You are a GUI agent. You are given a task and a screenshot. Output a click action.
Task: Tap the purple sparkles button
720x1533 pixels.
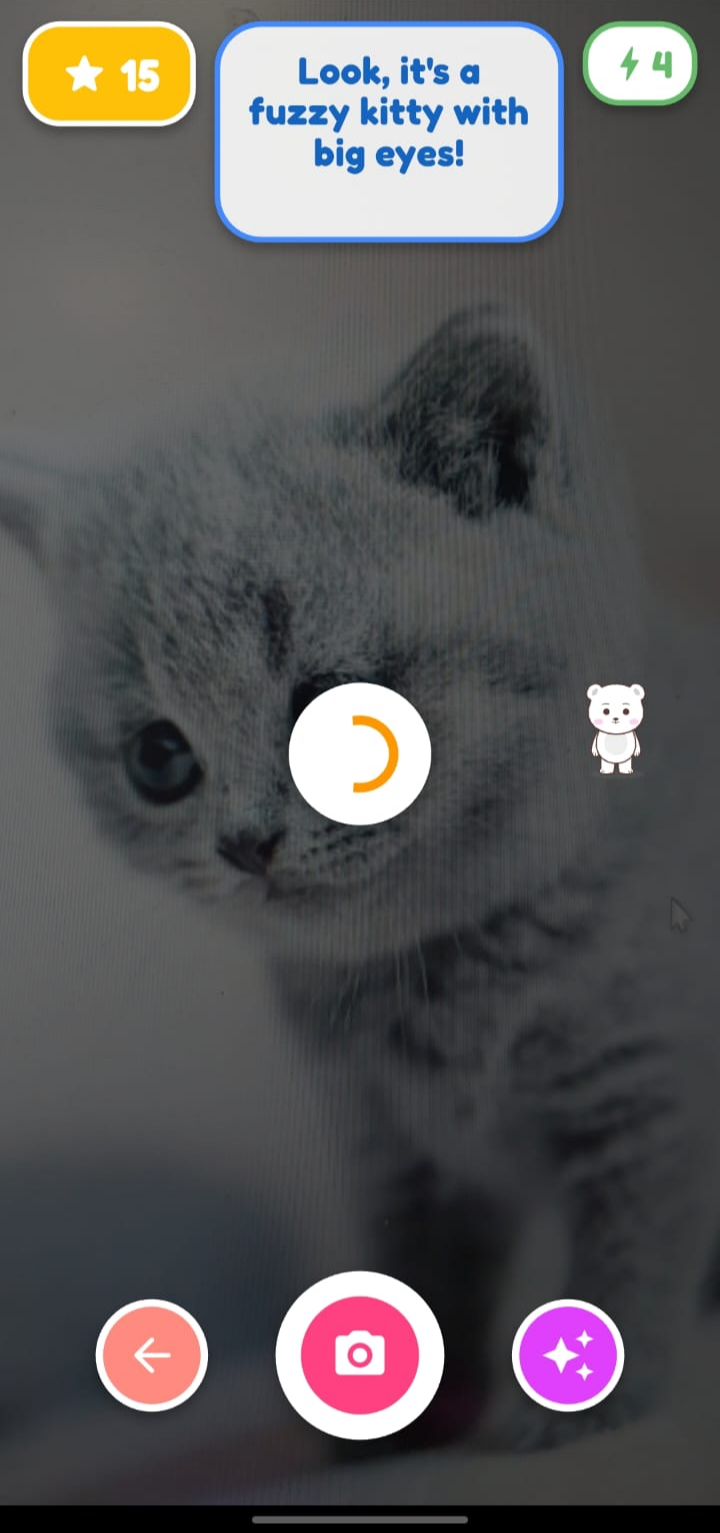(568, 1355)
